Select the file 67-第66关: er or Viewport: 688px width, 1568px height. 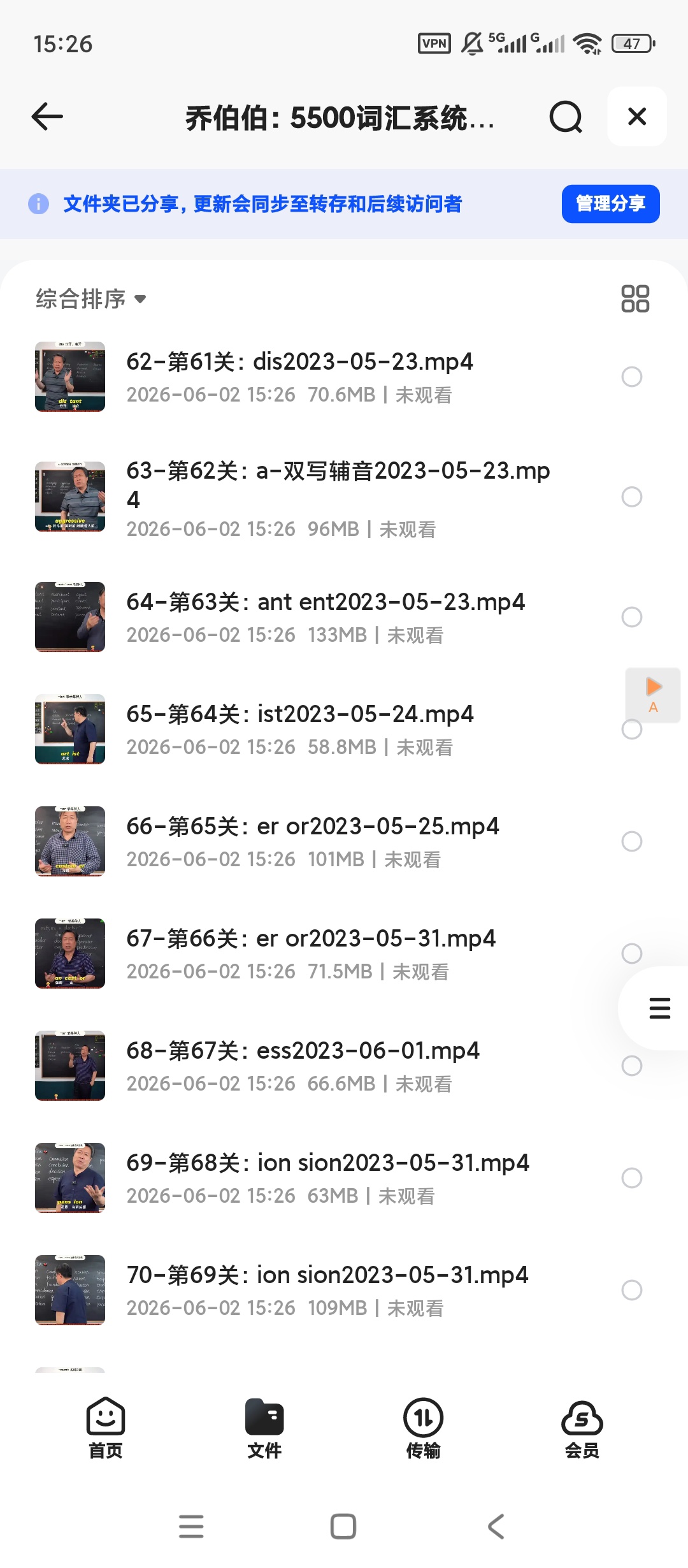632,954
